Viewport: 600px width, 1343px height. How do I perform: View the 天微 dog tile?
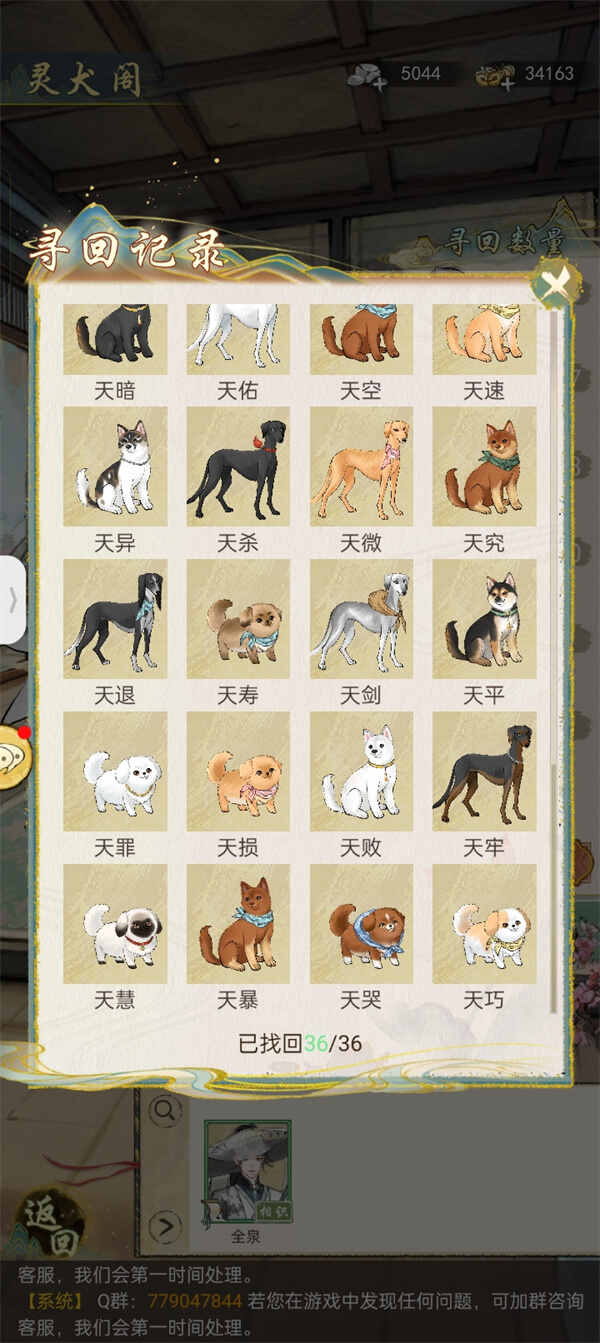(361, 467)
